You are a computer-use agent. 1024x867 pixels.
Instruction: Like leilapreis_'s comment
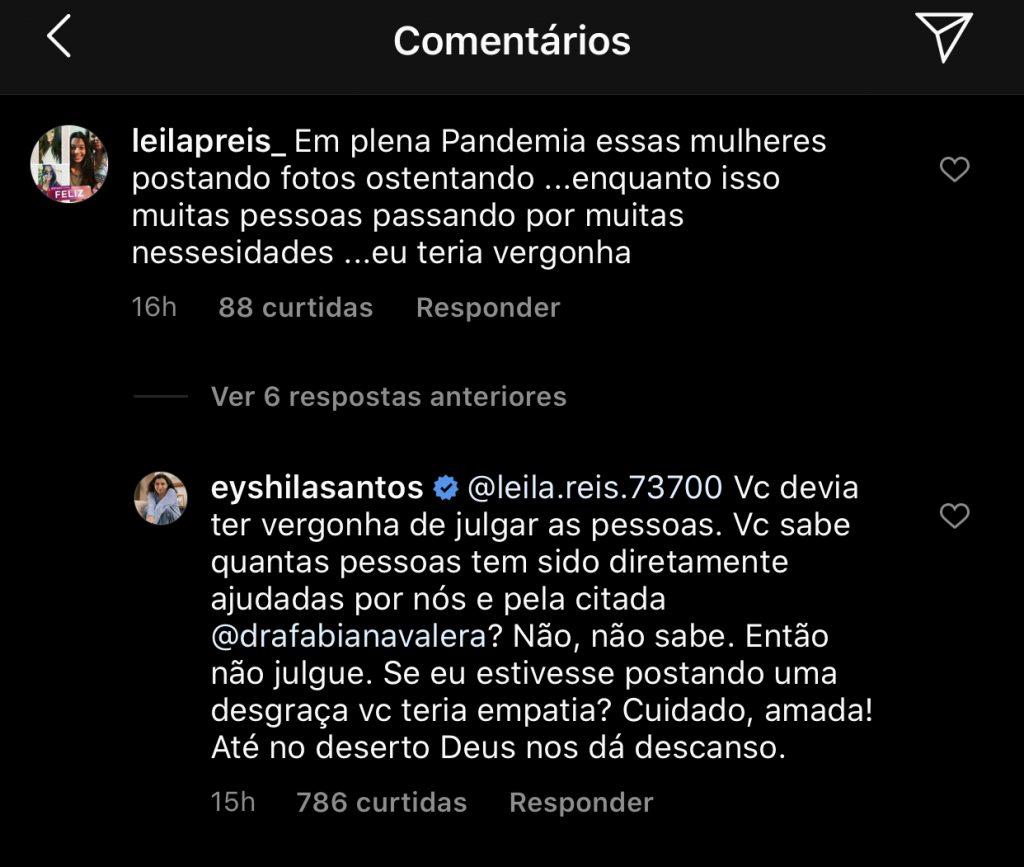click(x=955, y=170)
